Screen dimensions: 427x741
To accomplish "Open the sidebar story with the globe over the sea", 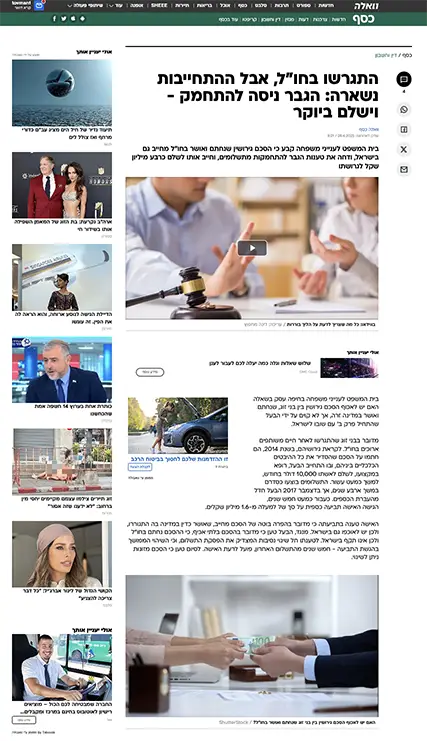I will (x=62, y=100).
